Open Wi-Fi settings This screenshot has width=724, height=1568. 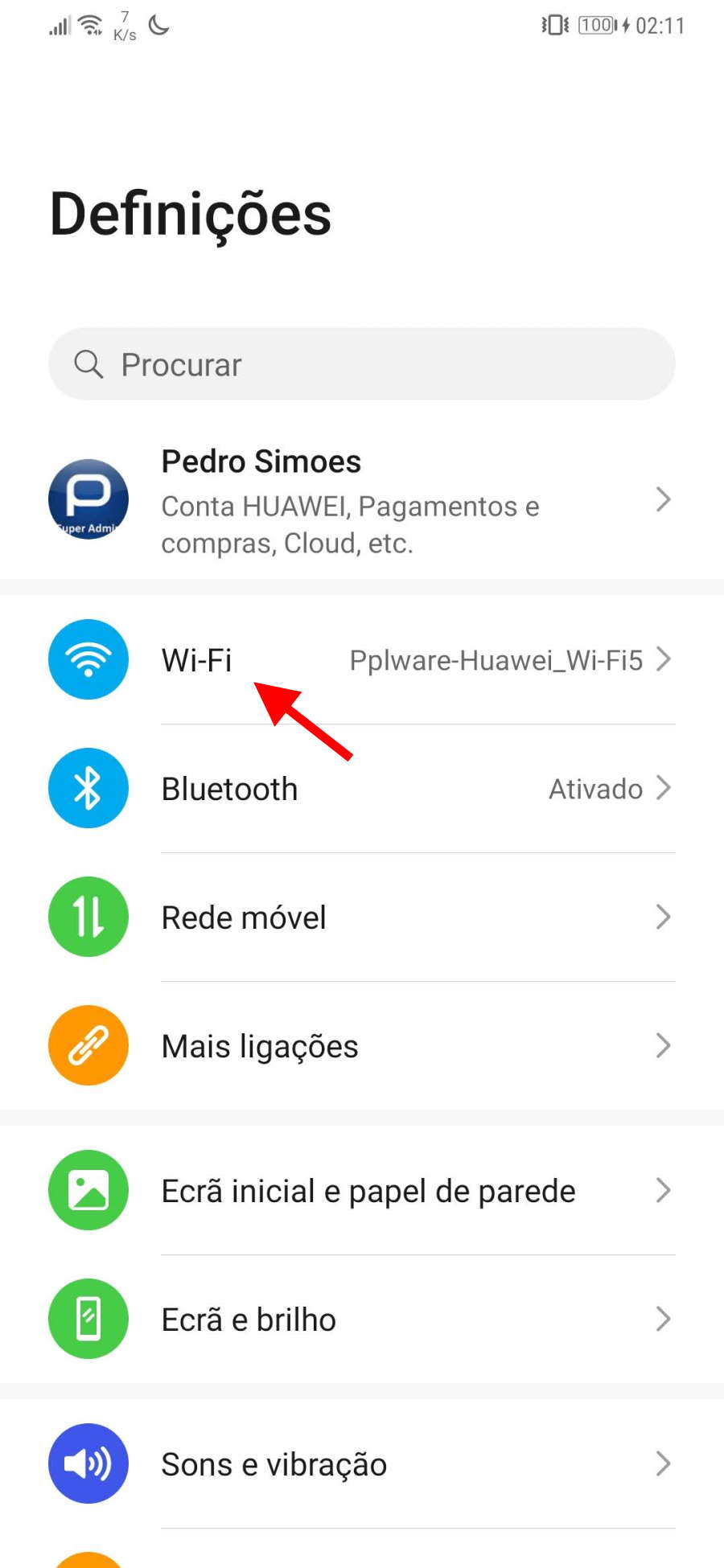point(362,659)
